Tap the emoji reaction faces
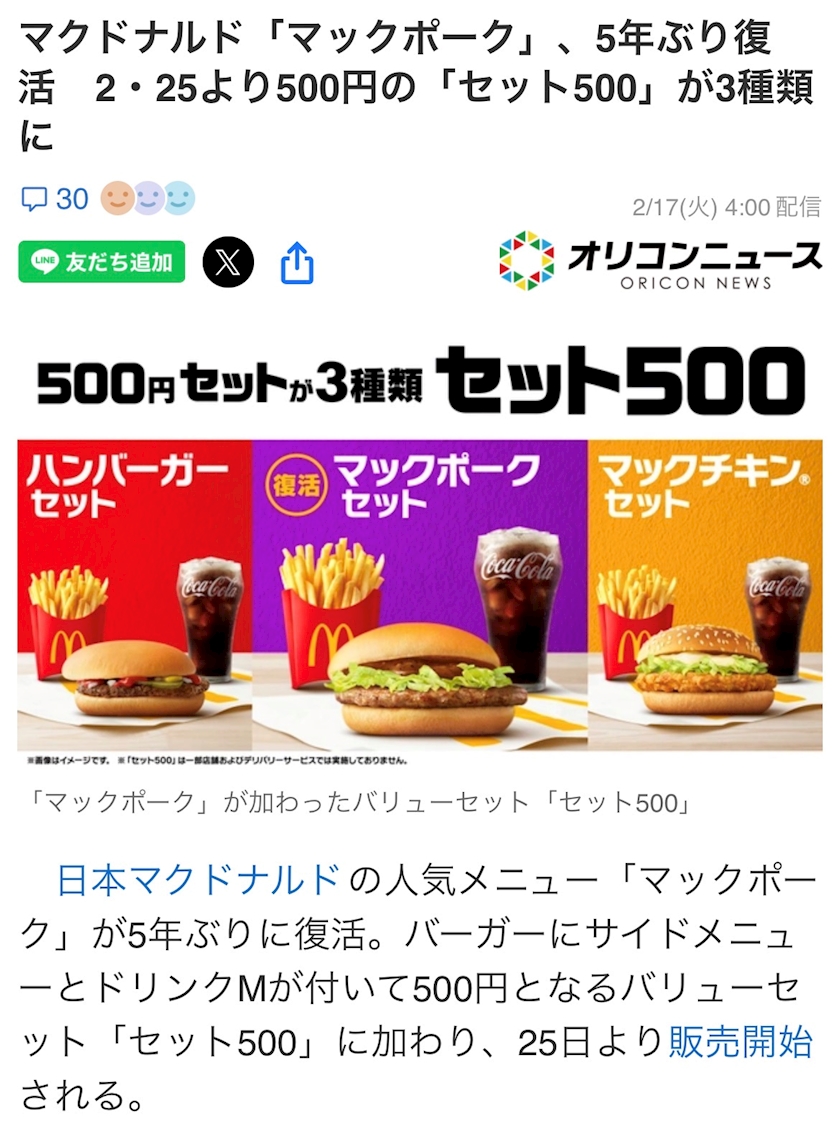The width and height of the screenshot is (840, 1145). (148, 198)
